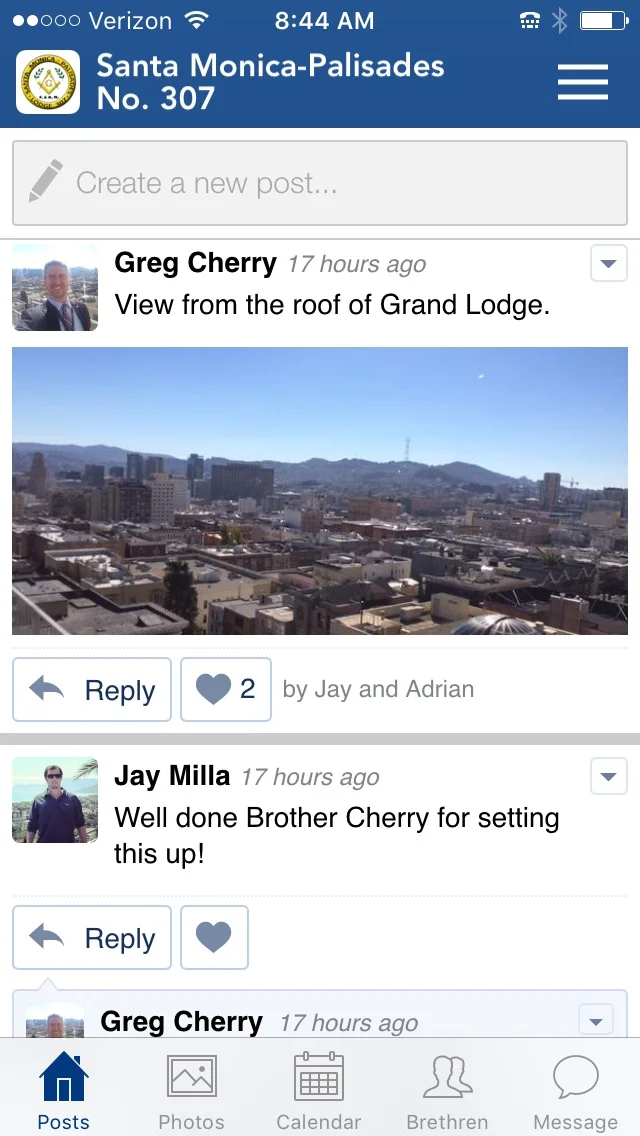
Task: Reply to Greg Cherry's rooftop post
Action: [92, 690]
